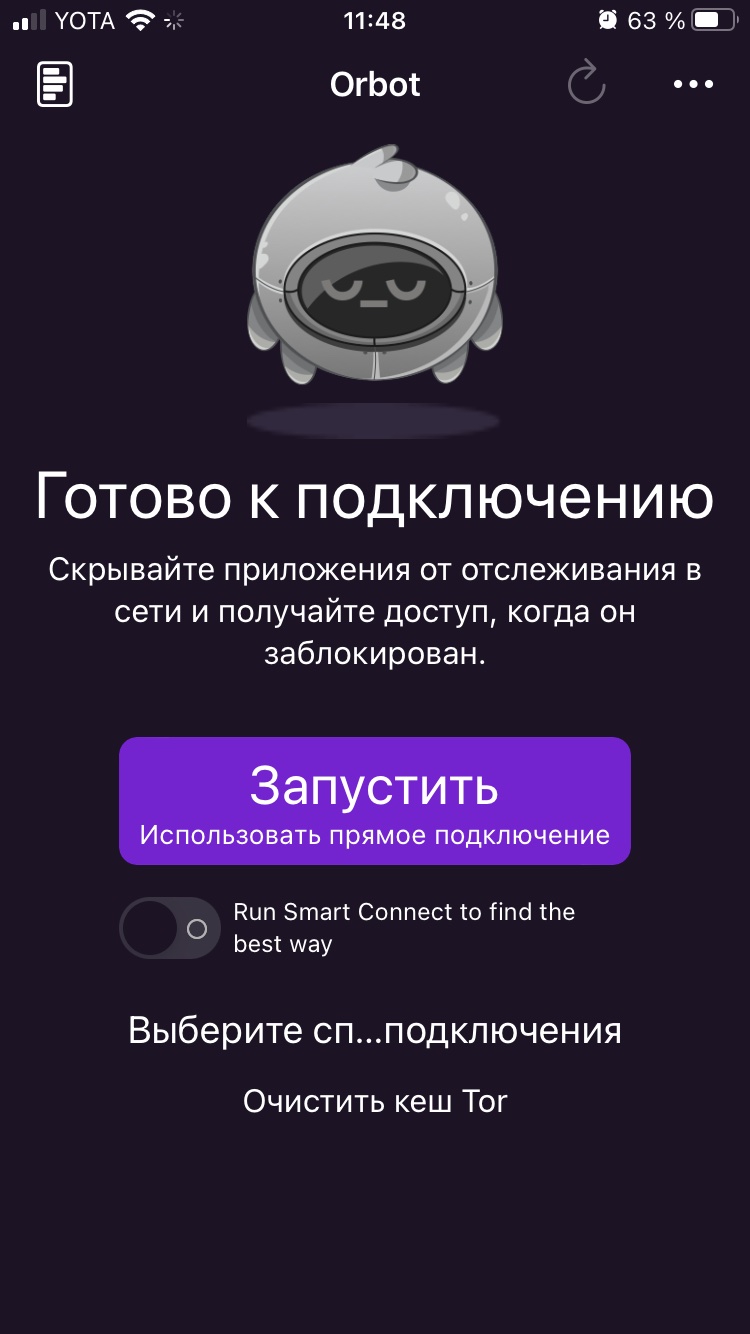Viewport: 750px width, 1334px height.
Task: Open the log icon in top-left corner
Action: 55,84
